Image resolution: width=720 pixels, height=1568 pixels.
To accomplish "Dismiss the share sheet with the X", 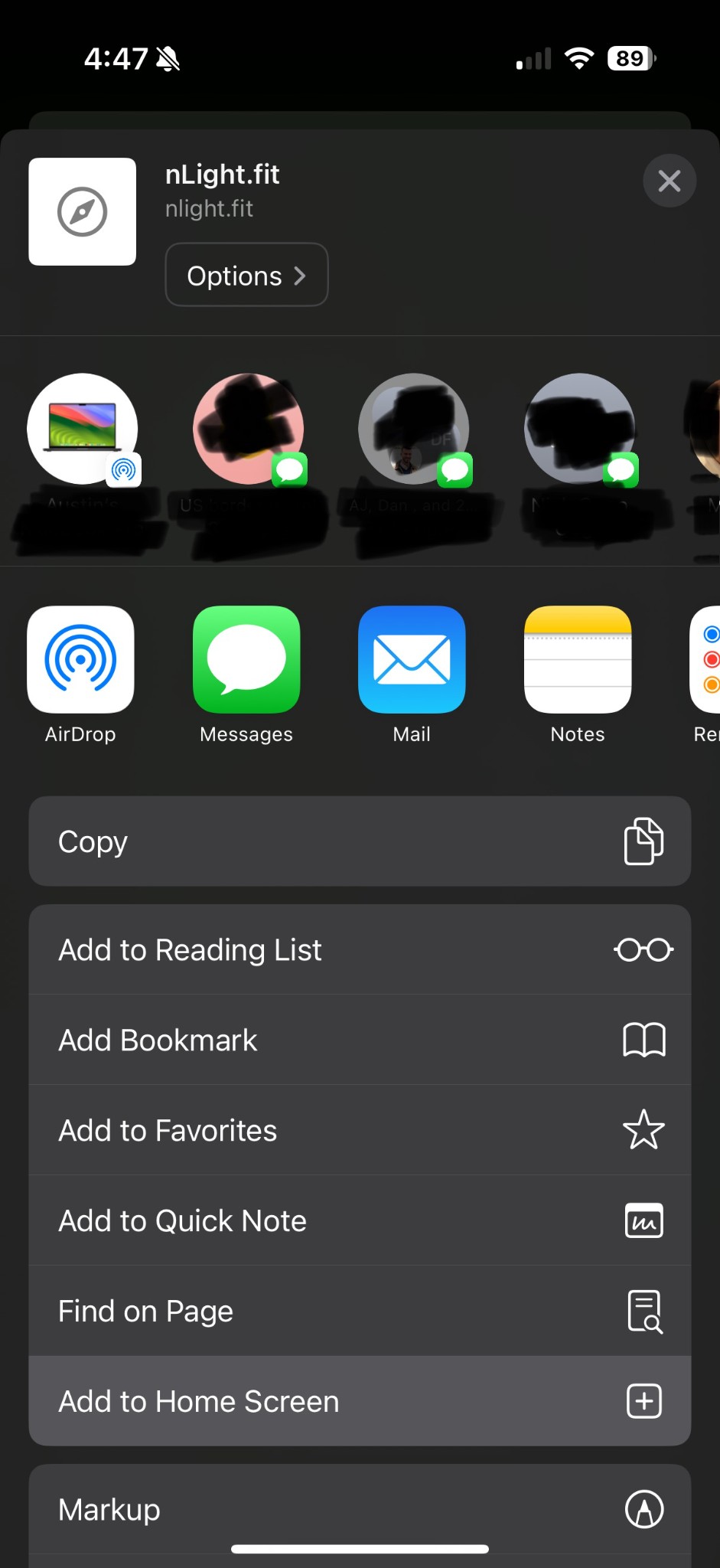I will coord(669,181).
